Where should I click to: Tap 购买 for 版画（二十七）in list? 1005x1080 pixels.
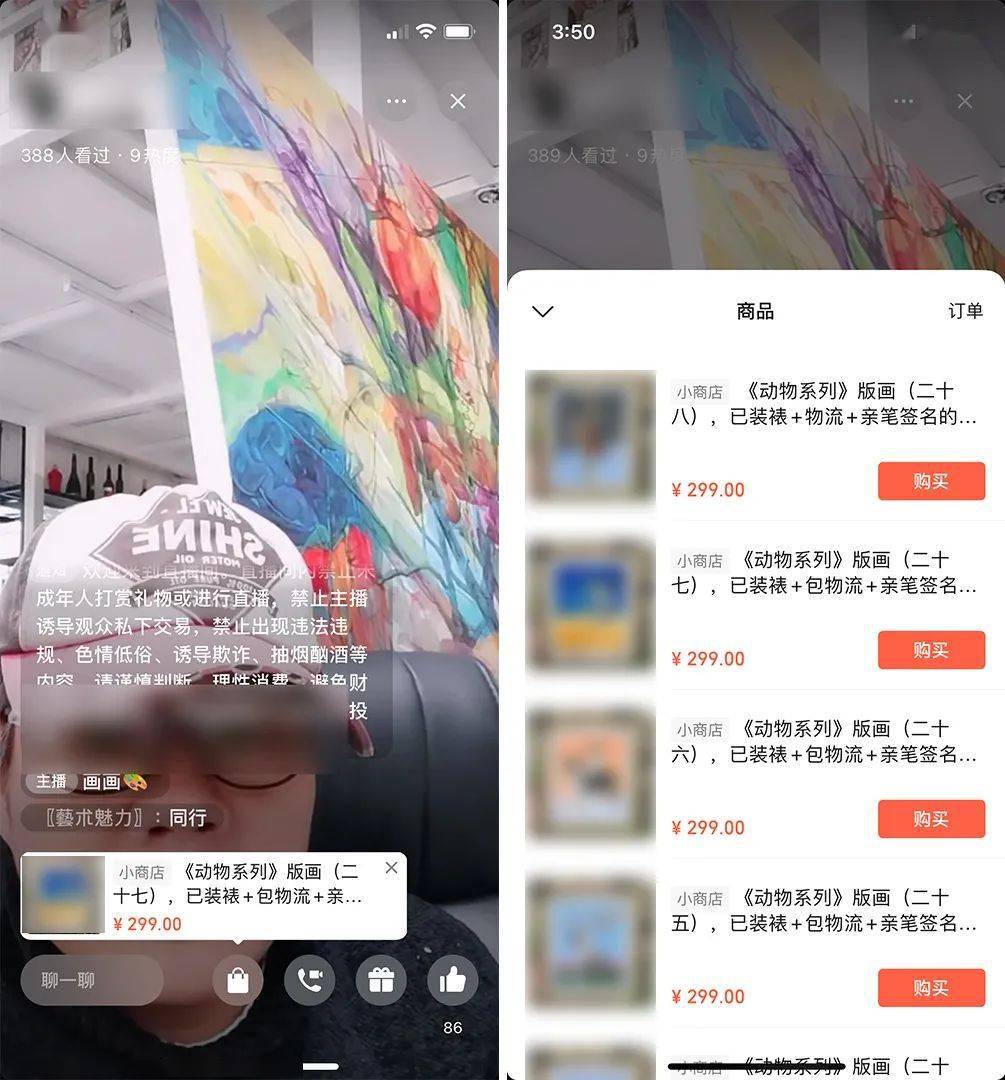930,650
